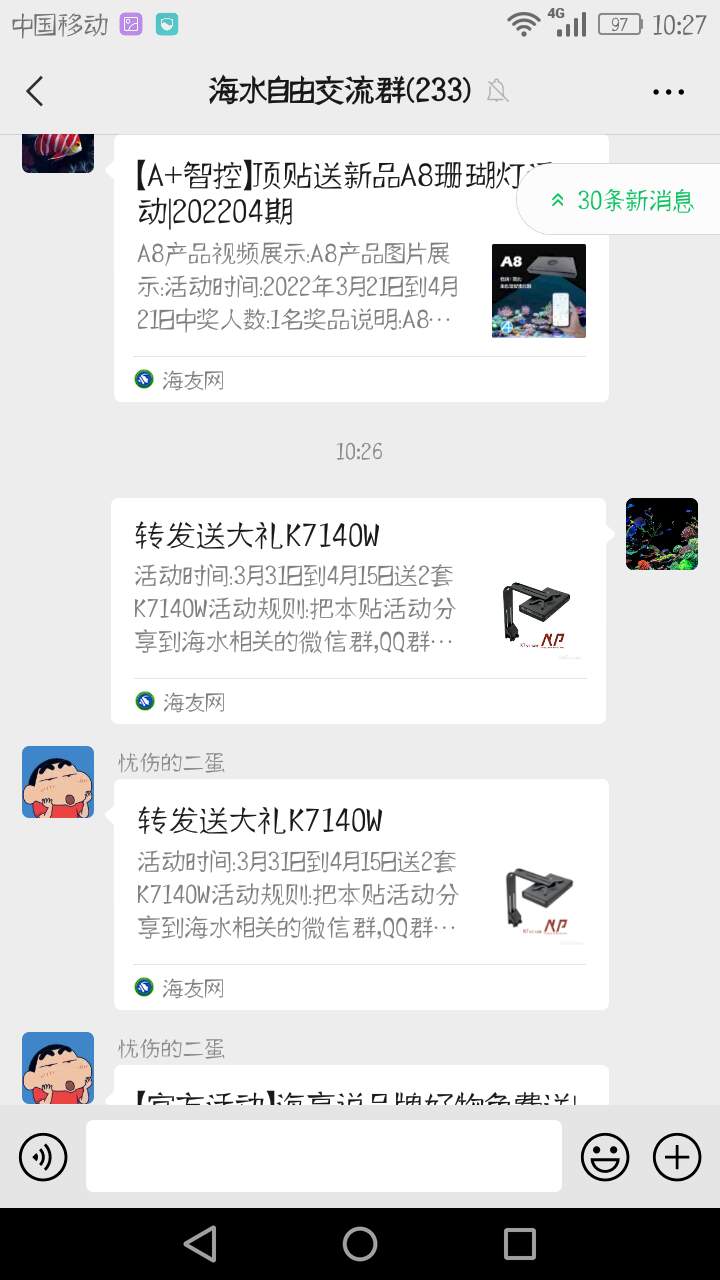The width and height of the screenshot is (720, 1280).
Task: Open the emoji sticker panel
Action: tap(605, 1157)
